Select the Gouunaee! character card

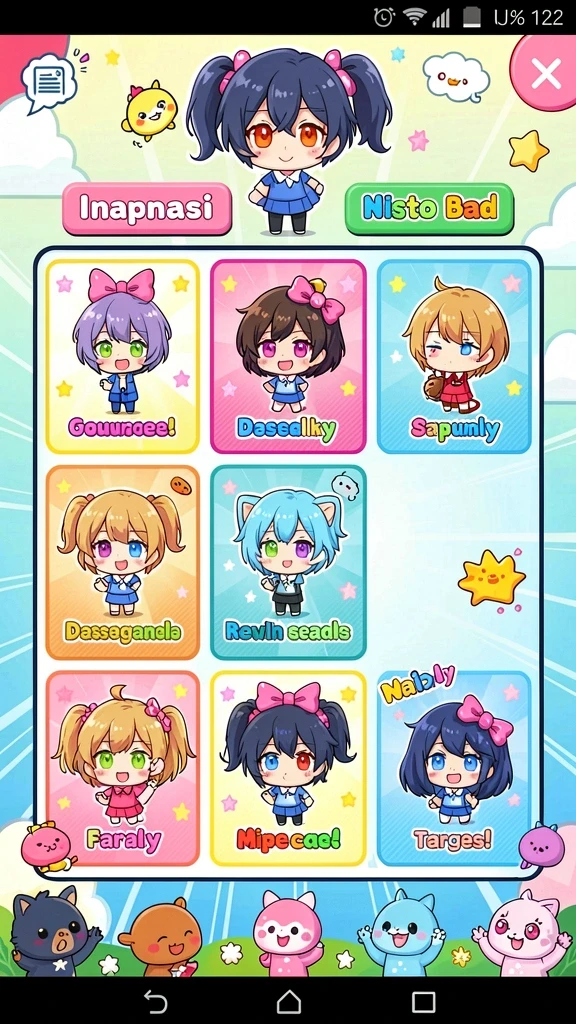(x=123, y=356)
